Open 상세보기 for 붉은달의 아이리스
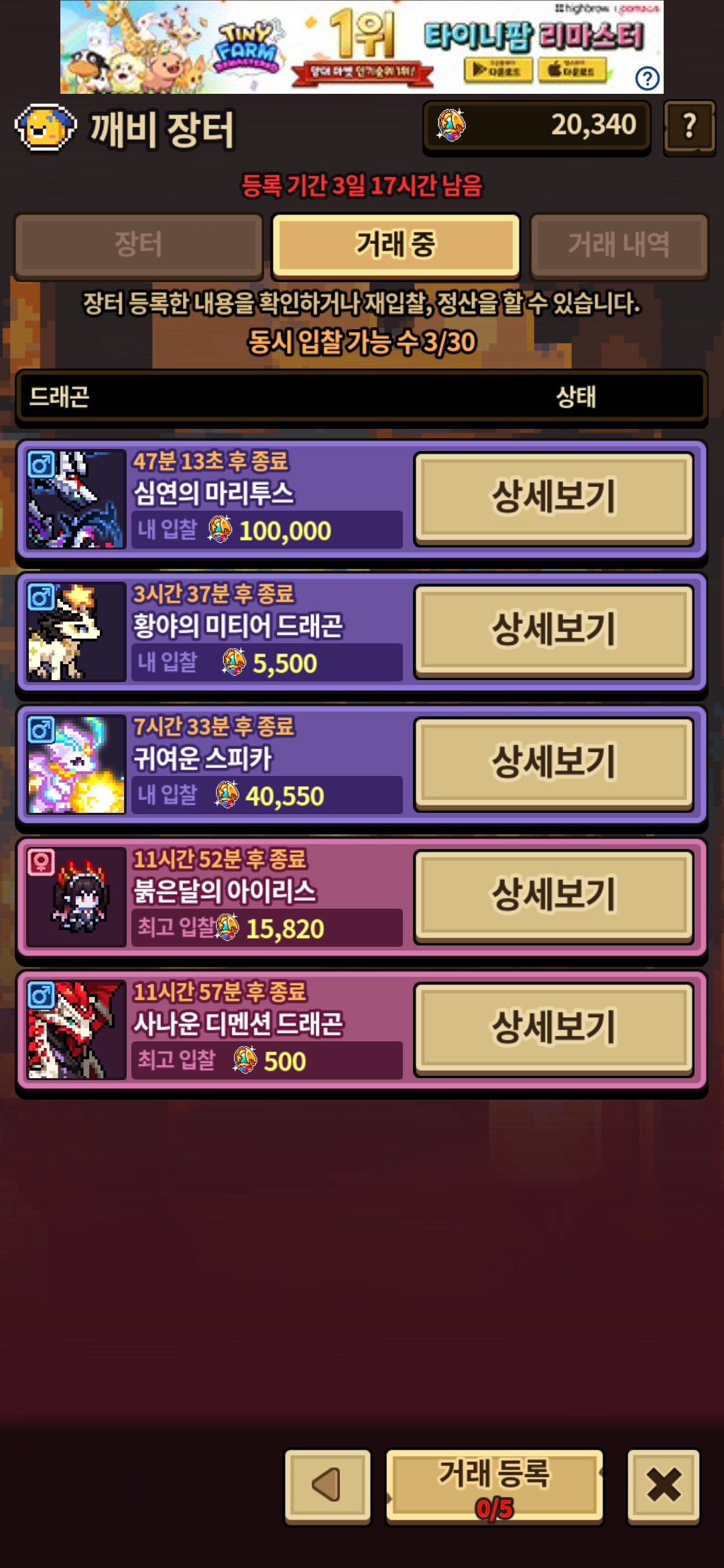Image resolution: width=724 pixels, height=1568 pixels. coord(554,896)
